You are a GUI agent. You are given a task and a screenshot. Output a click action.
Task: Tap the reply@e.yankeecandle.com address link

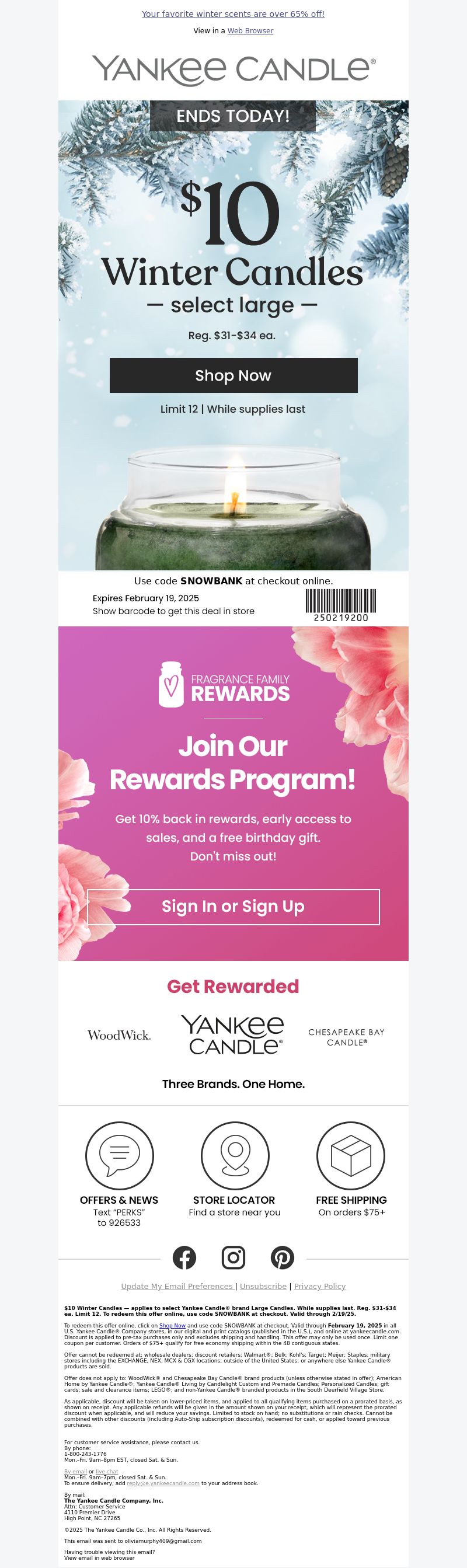tap(162, 1483)
